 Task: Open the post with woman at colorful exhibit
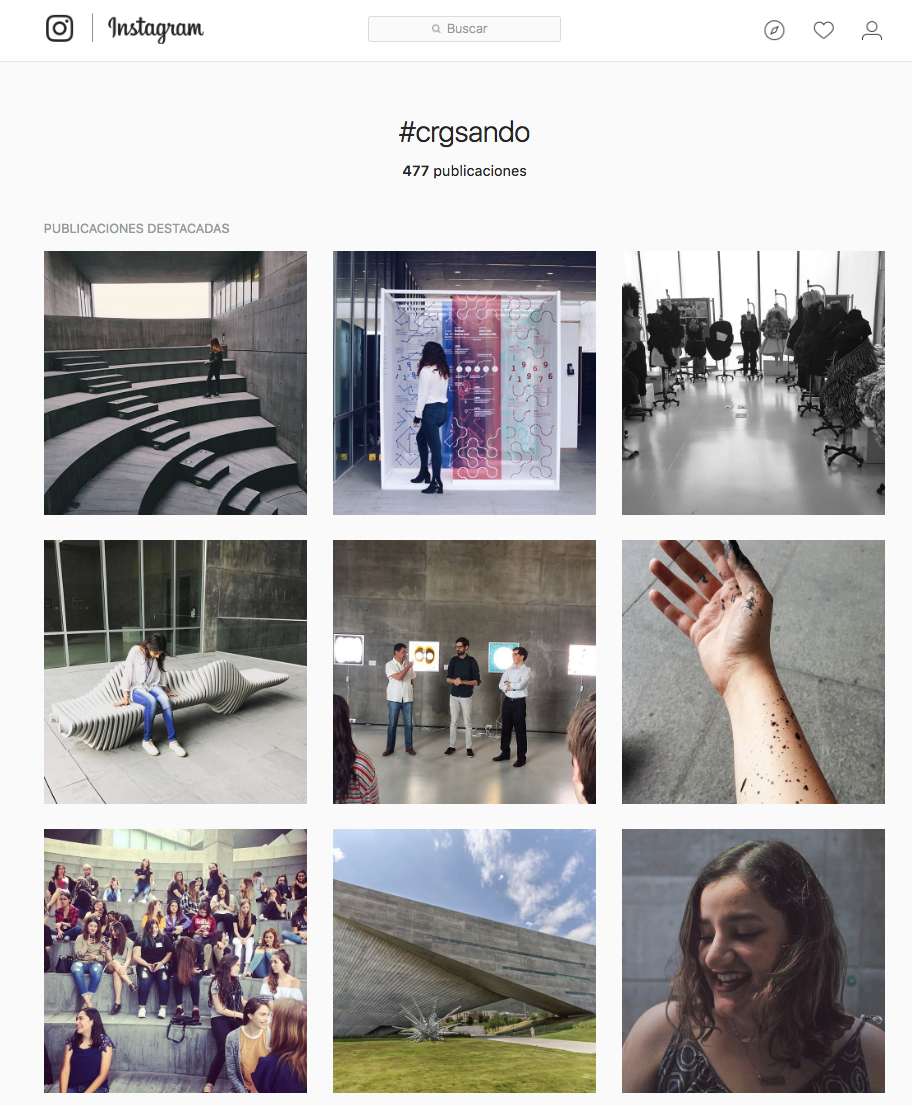pyautogui.click(x=464, y=383)
